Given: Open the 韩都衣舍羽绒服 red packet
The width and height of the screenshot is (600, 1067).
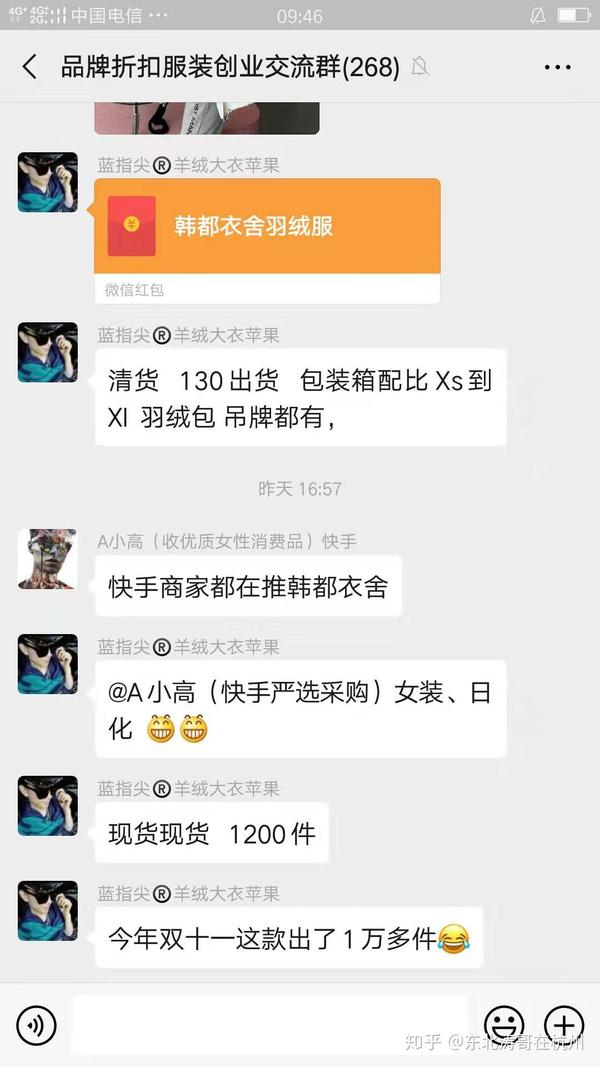Looking at the screenshot, I should click(x=267, y=226).
